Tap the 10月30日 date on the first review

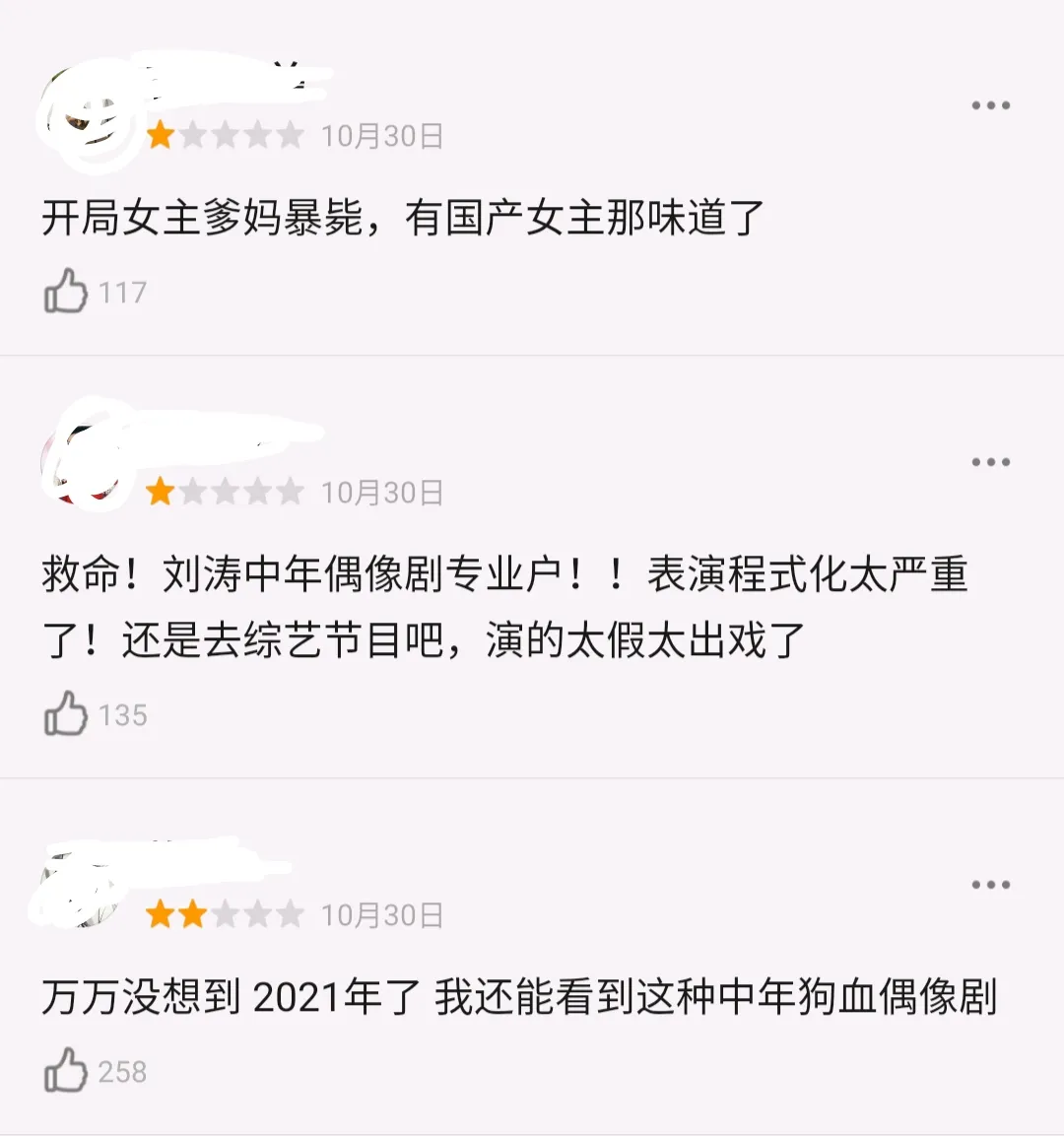pos(382,136)
